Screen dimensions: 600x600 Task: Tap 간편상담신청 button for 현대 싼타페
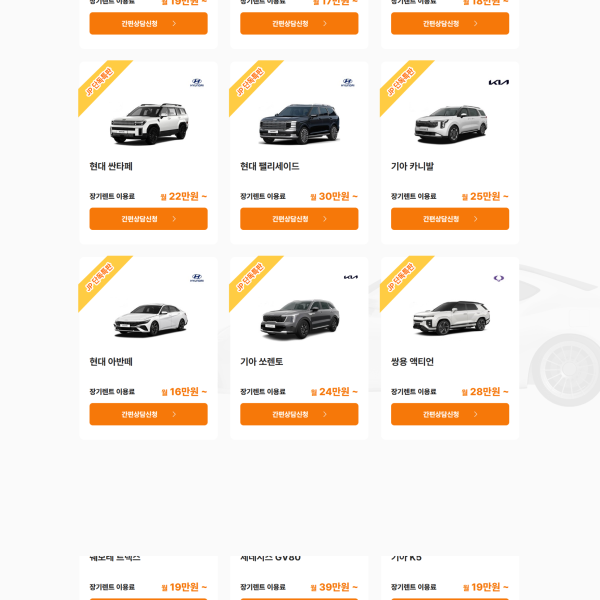[x=148, y=219]
